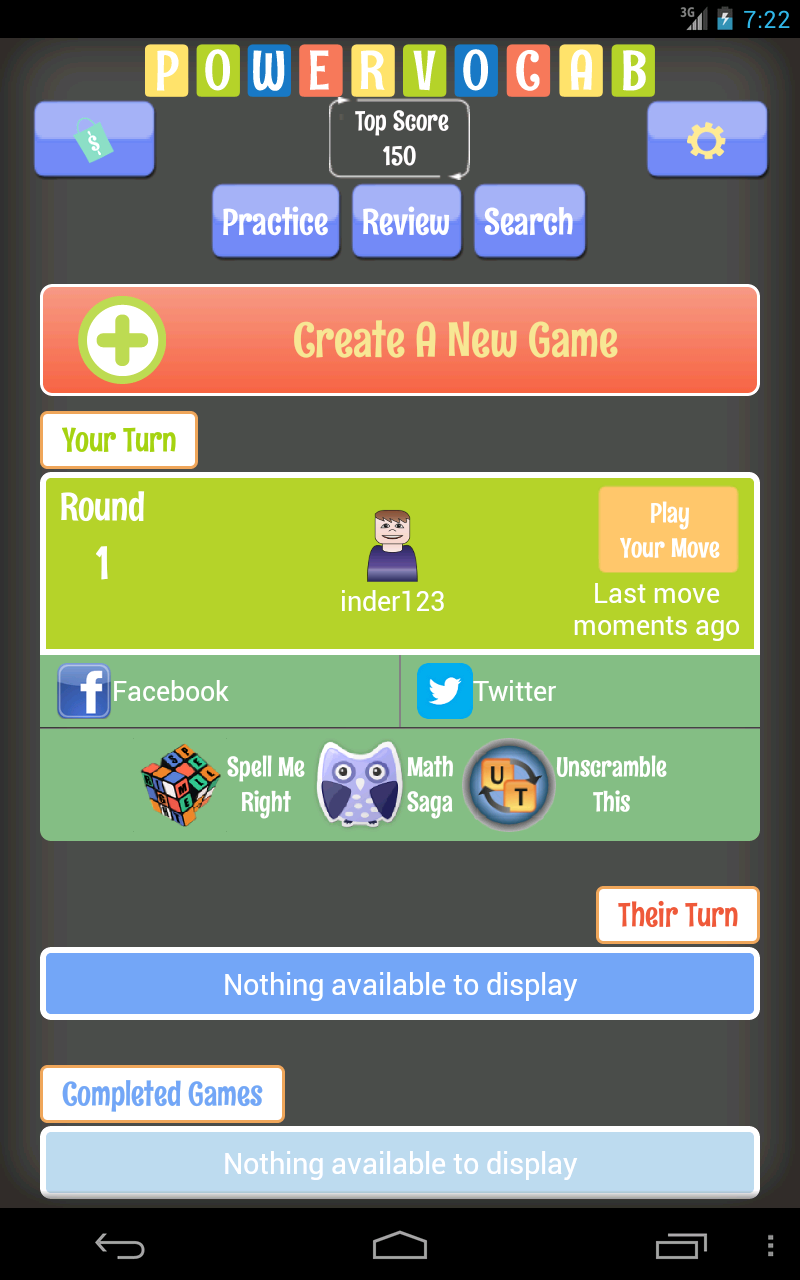Go to the home screen

(400, 1245)
